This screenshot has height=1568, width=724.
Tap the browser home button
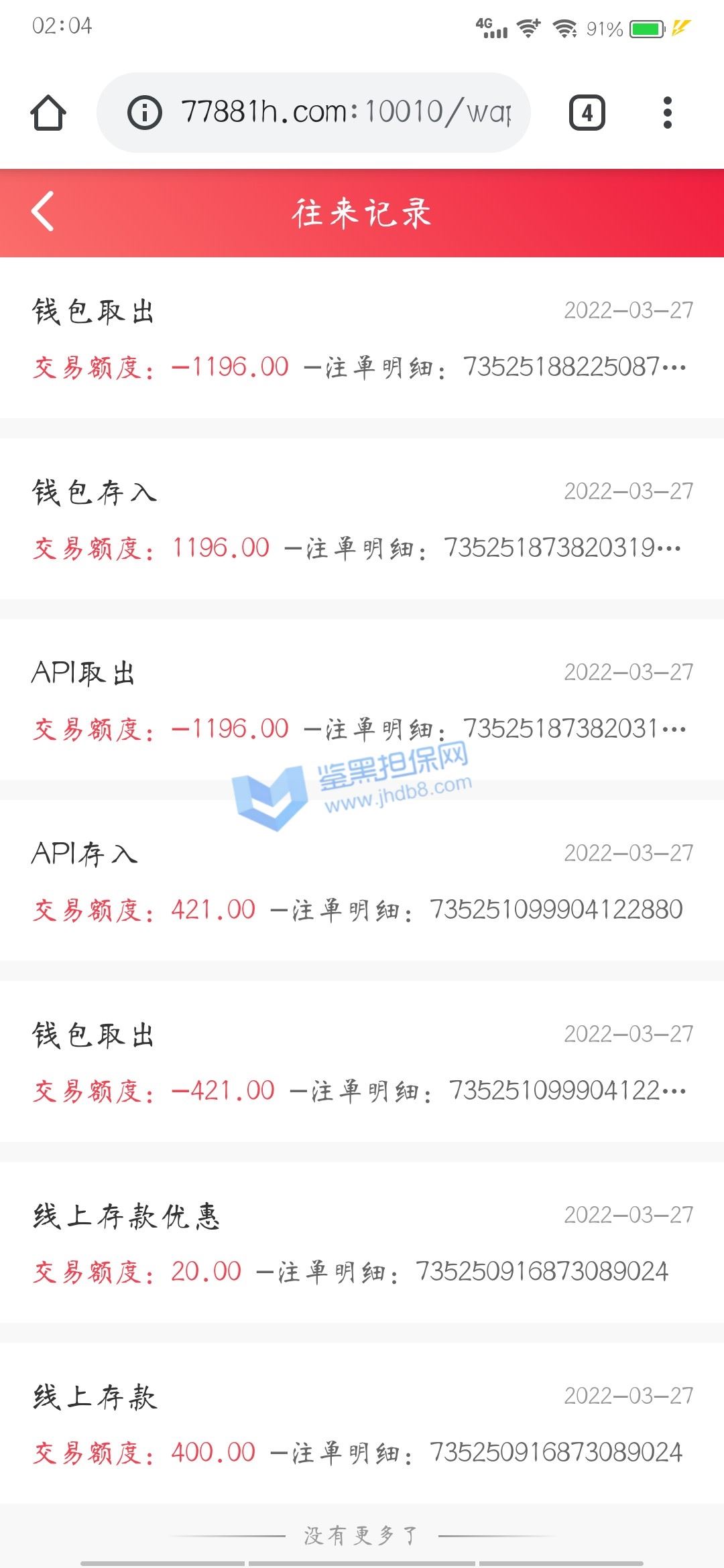[x=48, y=113]
